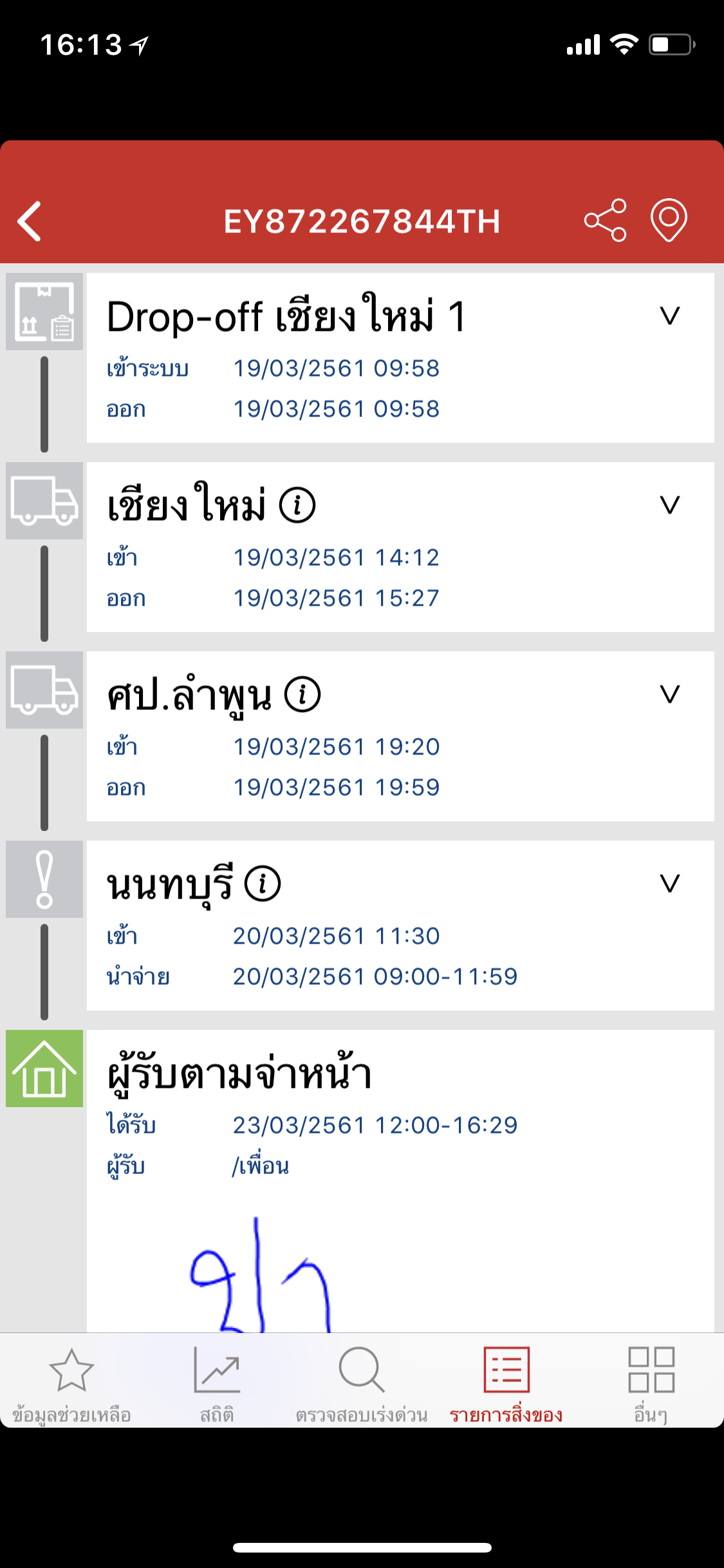This screenshot has width=724, height=1568.
Task: Show info for เชียงใหม่ office
Action: point(297,505)
